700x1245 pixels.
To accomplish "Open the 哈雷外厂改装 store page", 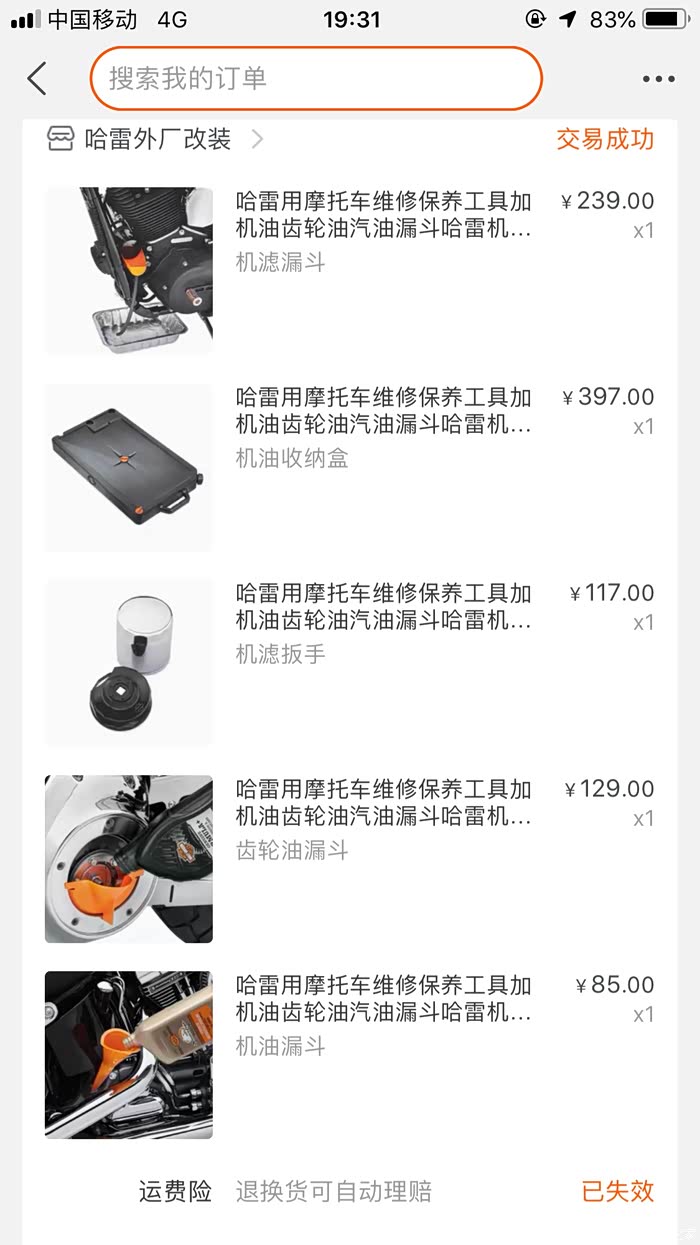I will coord(157,139).
